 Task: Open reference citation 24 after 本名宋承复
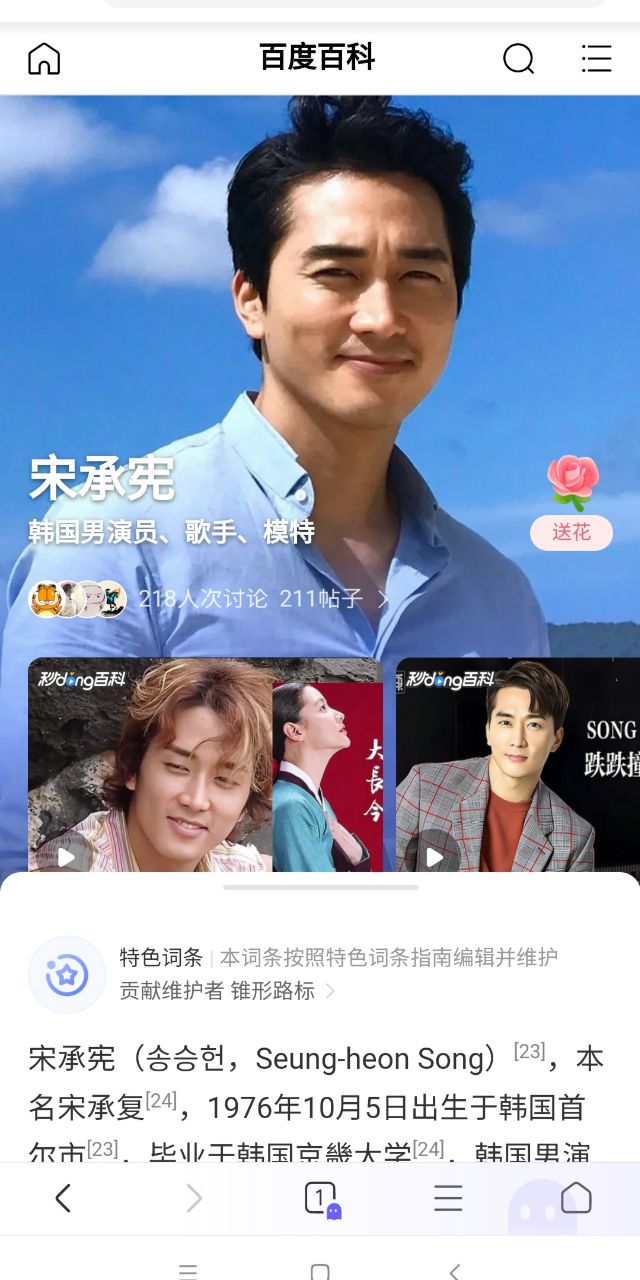pyautogui.click(x=161, y=1101)
